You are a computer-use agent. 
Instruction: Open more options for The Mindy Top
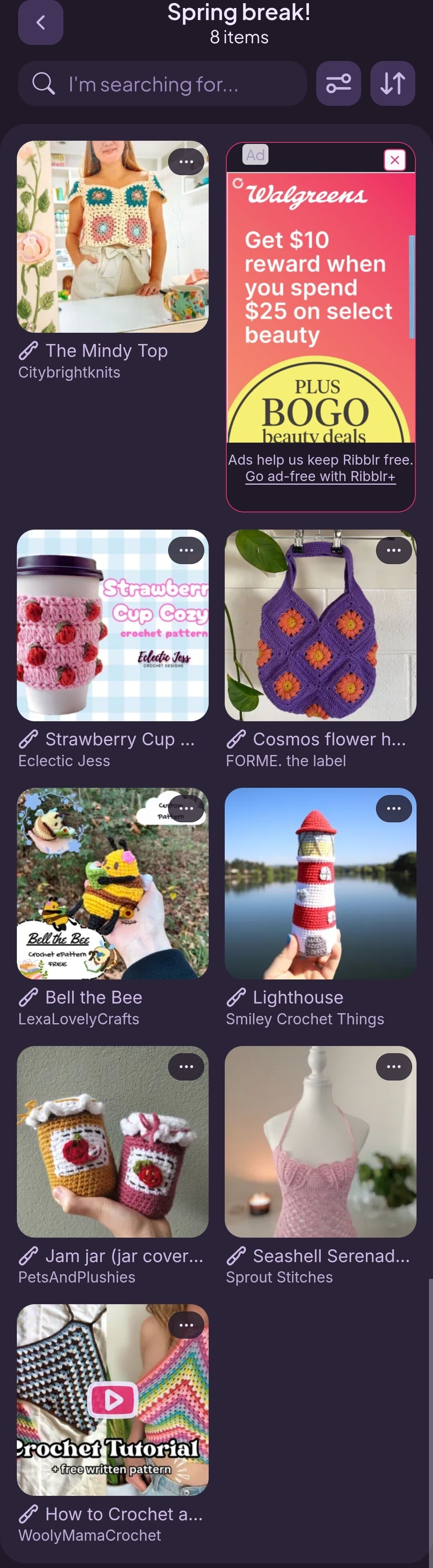tap(186, 162)
